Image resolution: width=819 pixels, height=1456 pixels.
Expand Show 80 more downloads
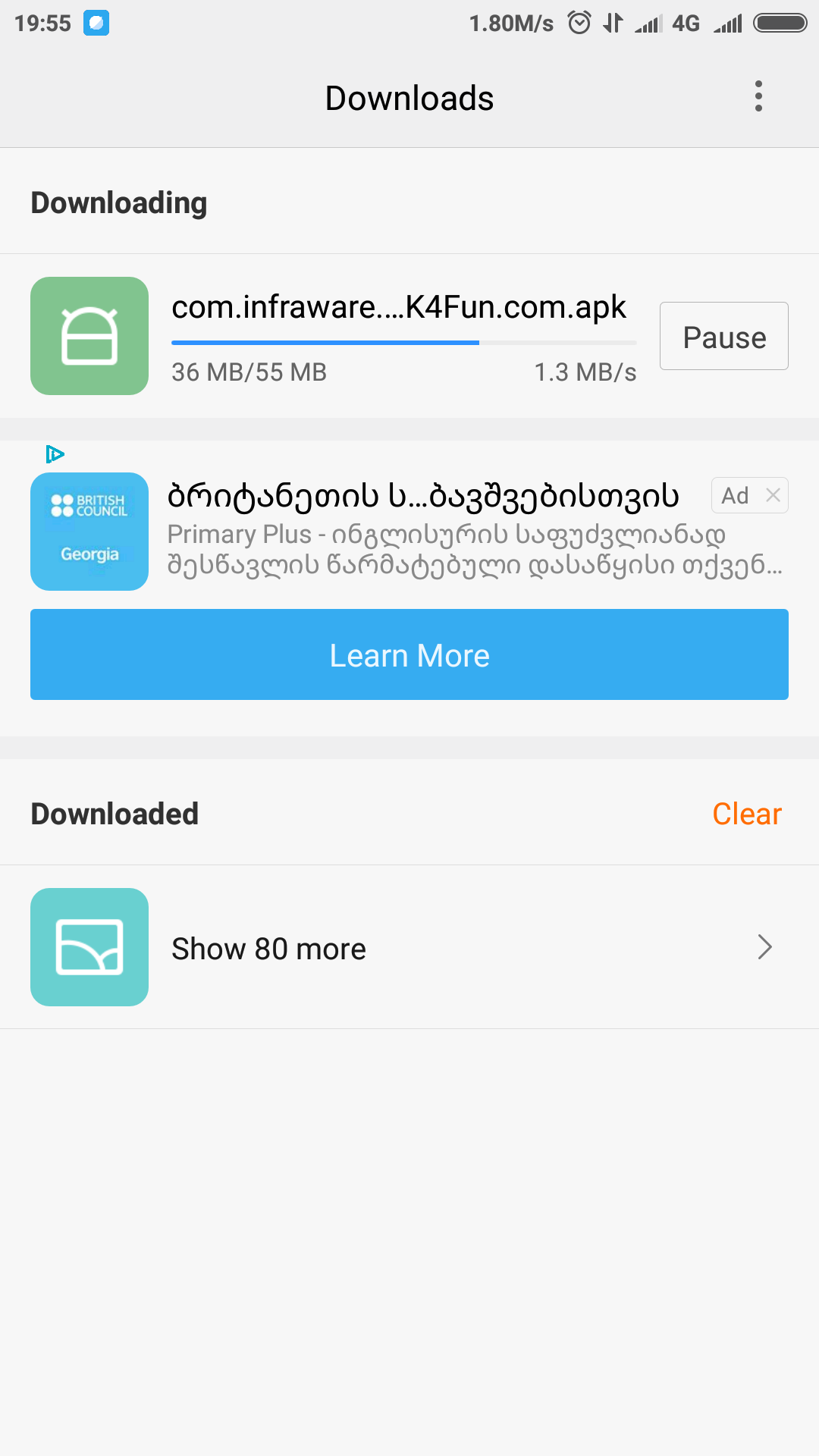409,947
